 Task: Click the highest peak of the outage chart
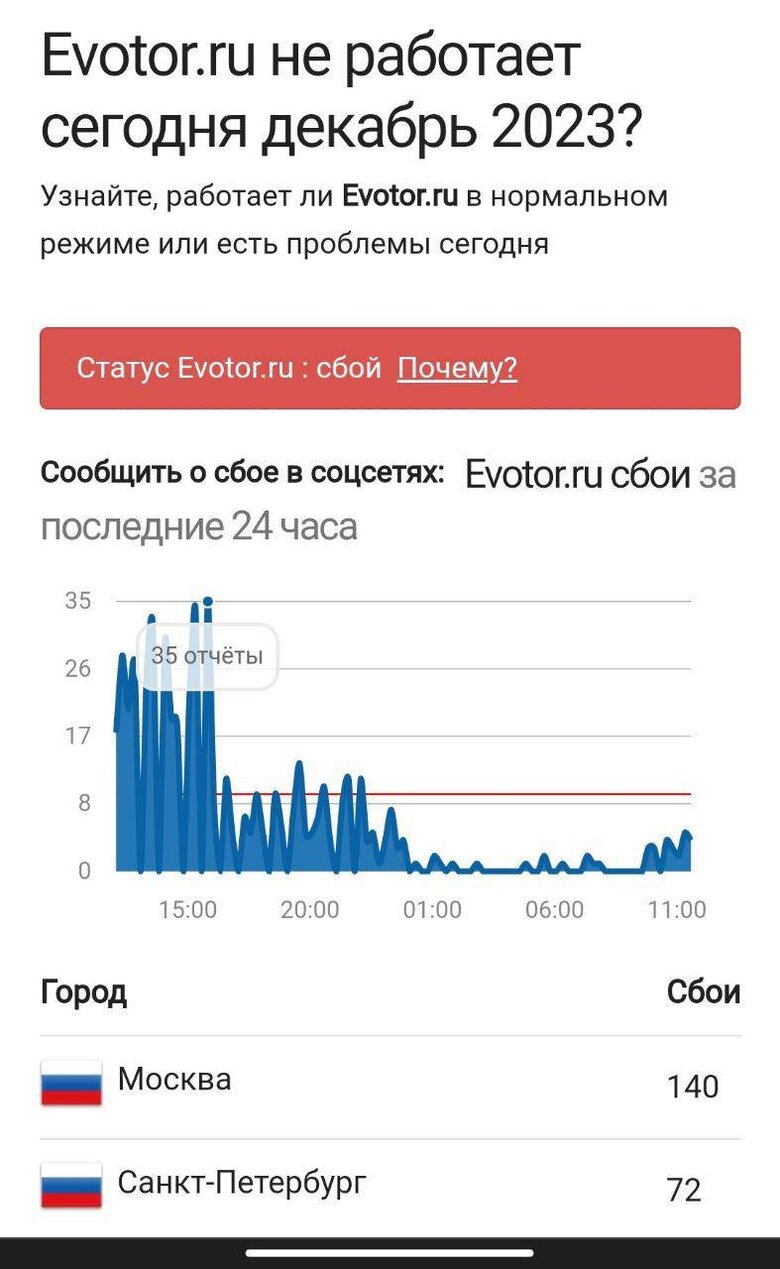pyautogui.click(x=208, y=600)
